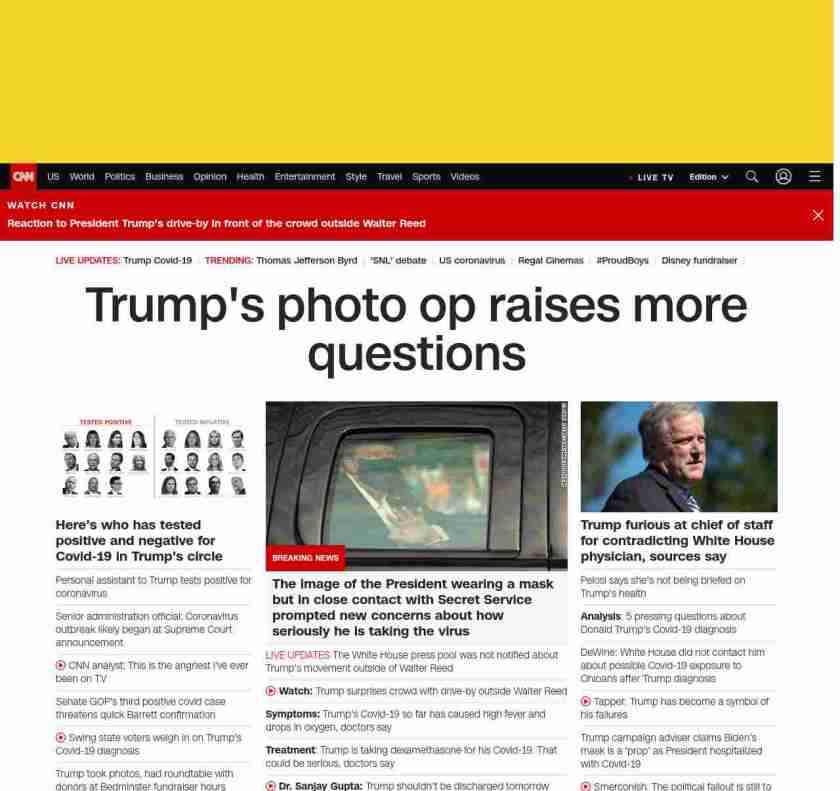Open the CNN logo home link
The height and width of the screenshot is (791, 840).
coord(23,177)
